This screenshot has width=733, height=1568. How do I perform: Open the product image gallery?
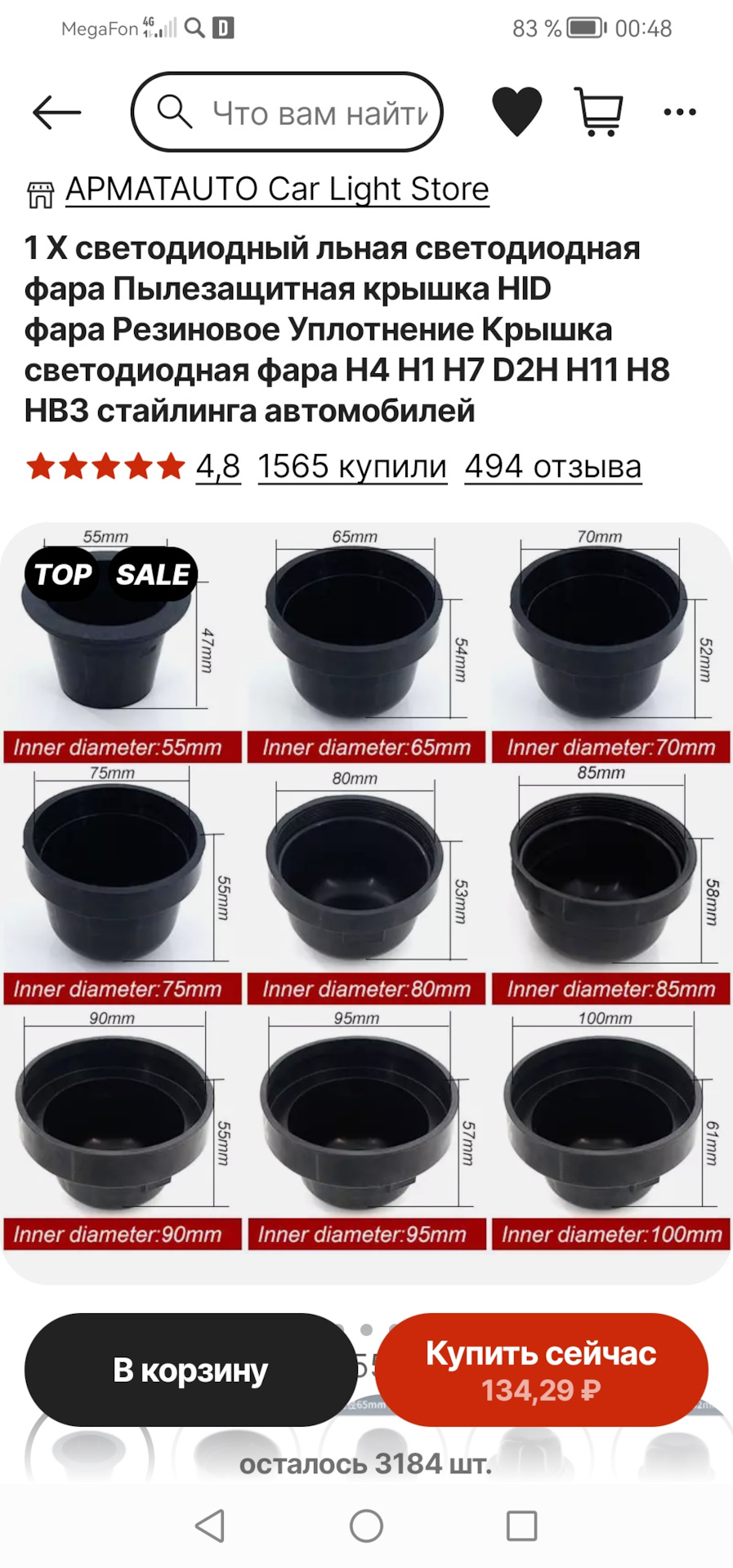tap(366, 902)
